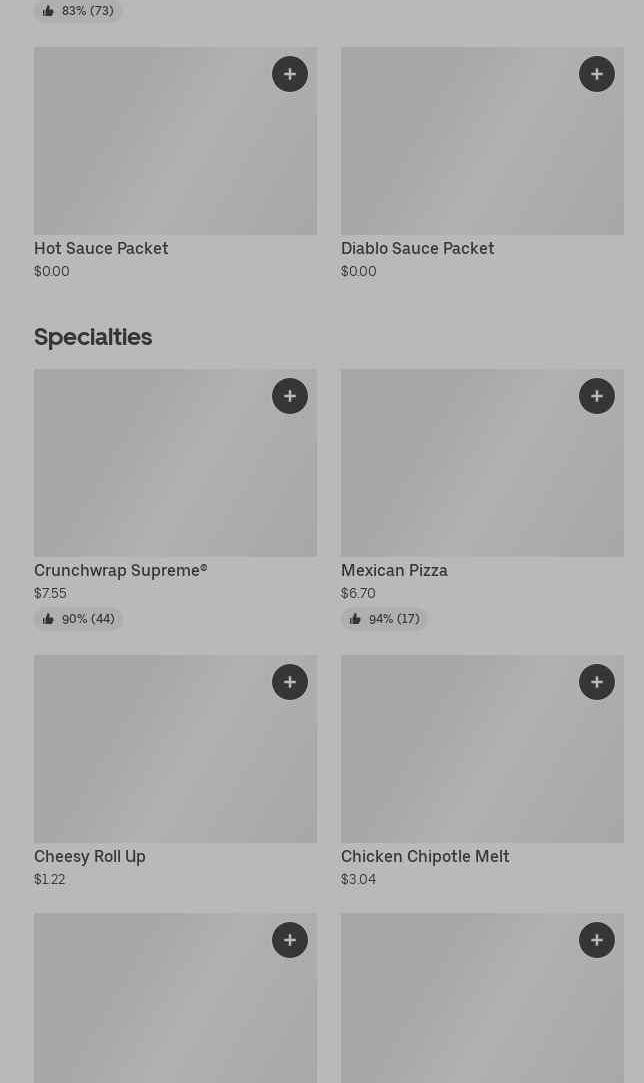Viewport: 644px width, 1083px height.
Task: Add Chicken Chipotle Melt to the order
Action: 596,682
